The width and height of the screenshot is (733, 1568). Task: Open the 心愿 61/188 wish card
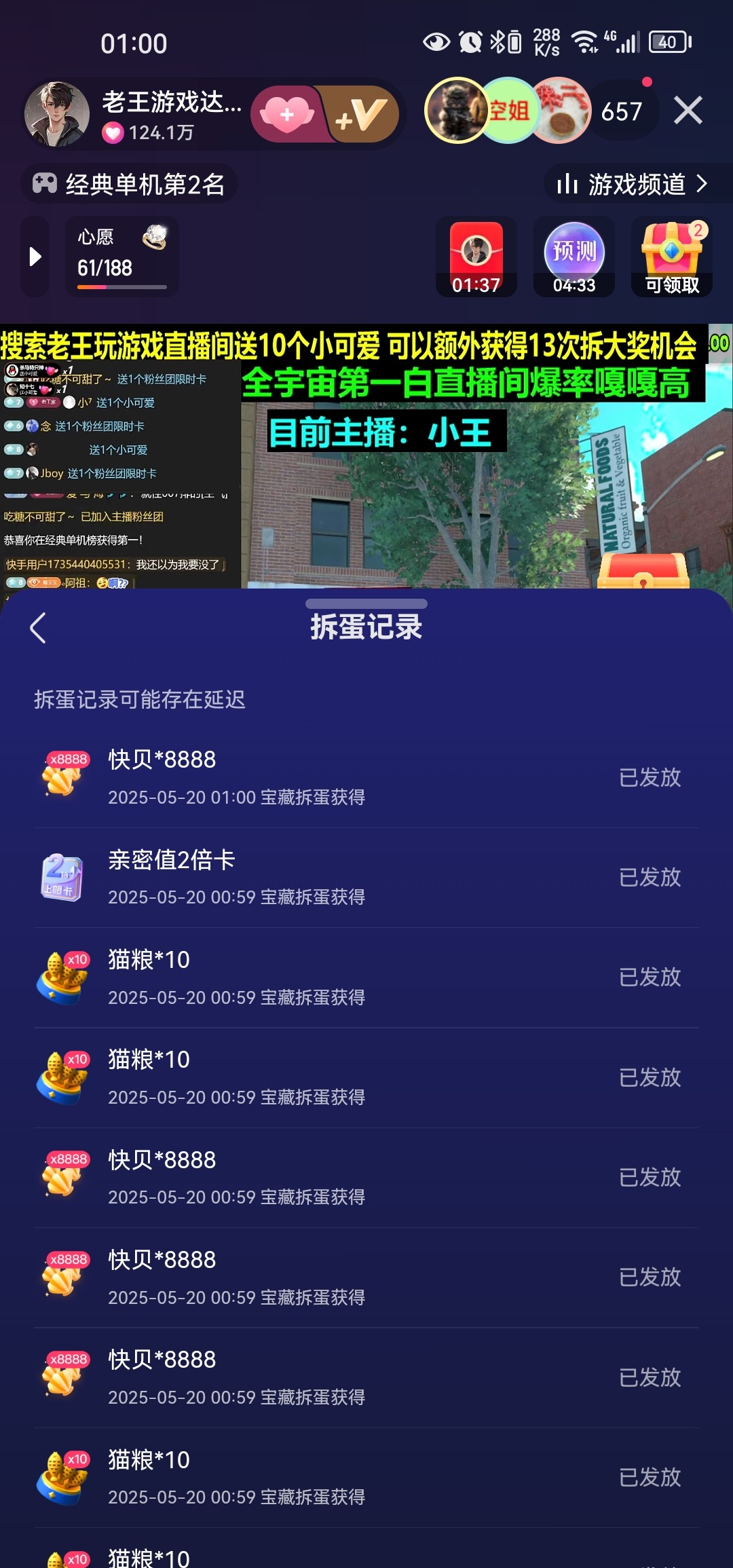[122, 257]
